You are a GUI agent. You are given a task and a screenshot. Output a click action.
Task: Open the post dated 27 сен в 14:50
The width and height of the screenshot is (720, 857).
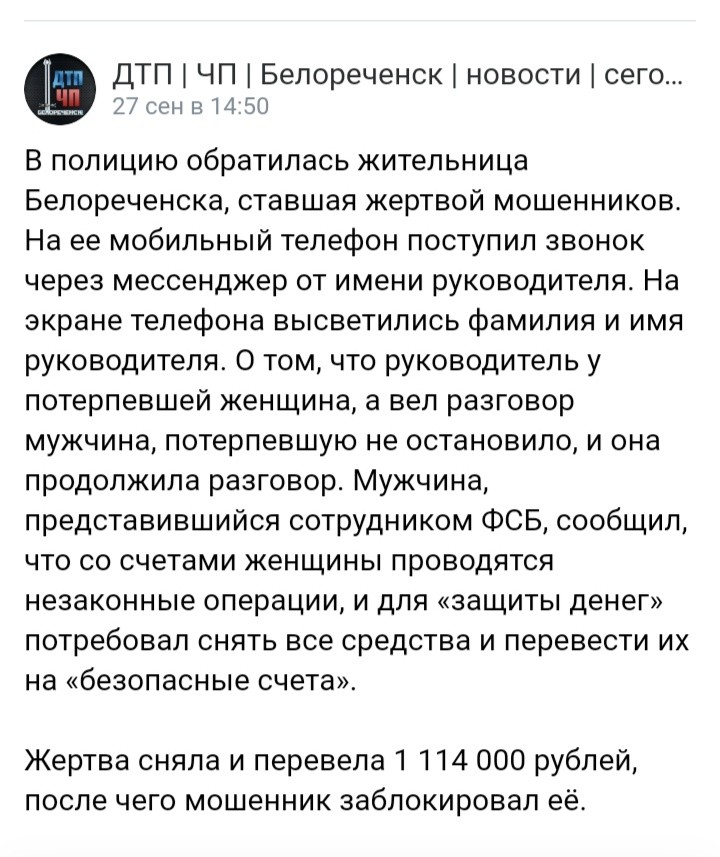189,107
